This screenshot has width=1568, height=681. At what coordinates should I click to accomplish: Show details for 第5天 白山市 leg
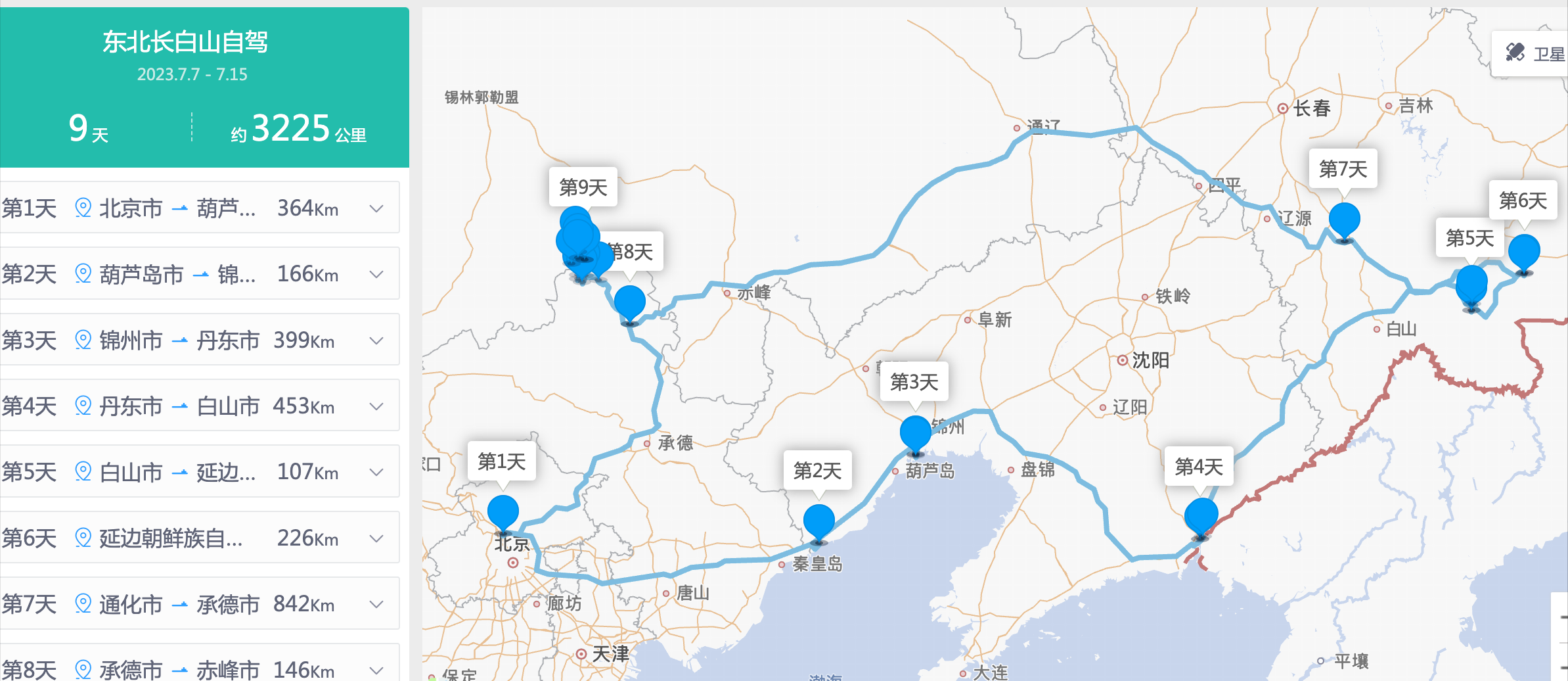376,472
